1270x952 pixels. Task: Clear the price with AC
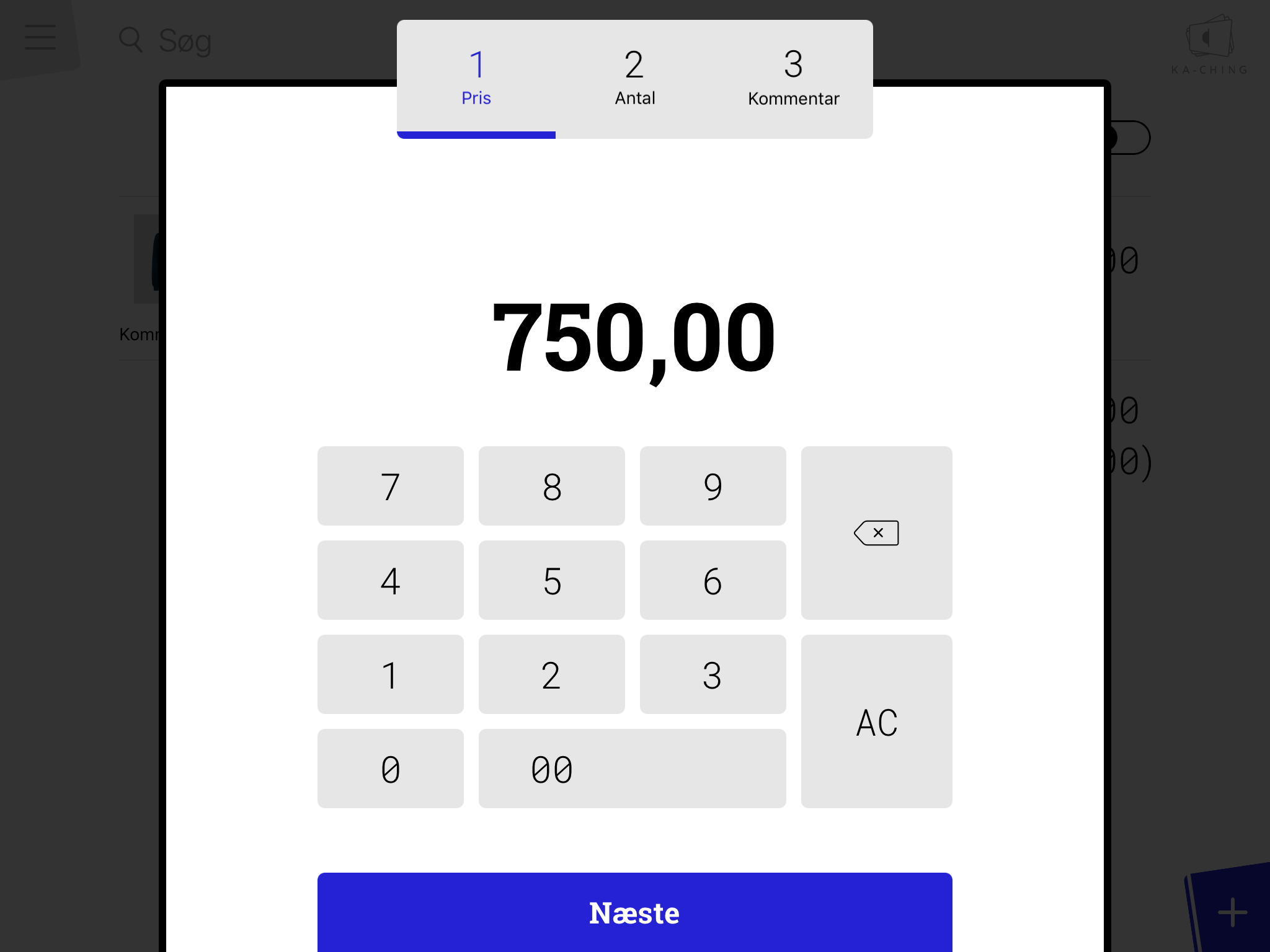(876, 721)
